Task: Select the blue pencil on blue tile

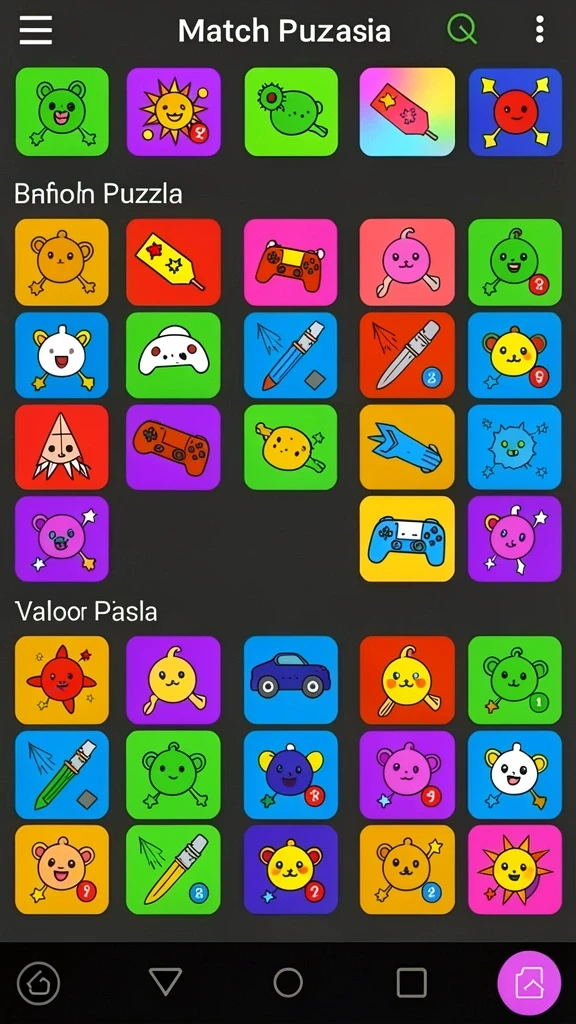Action: (x=291, y=355)
